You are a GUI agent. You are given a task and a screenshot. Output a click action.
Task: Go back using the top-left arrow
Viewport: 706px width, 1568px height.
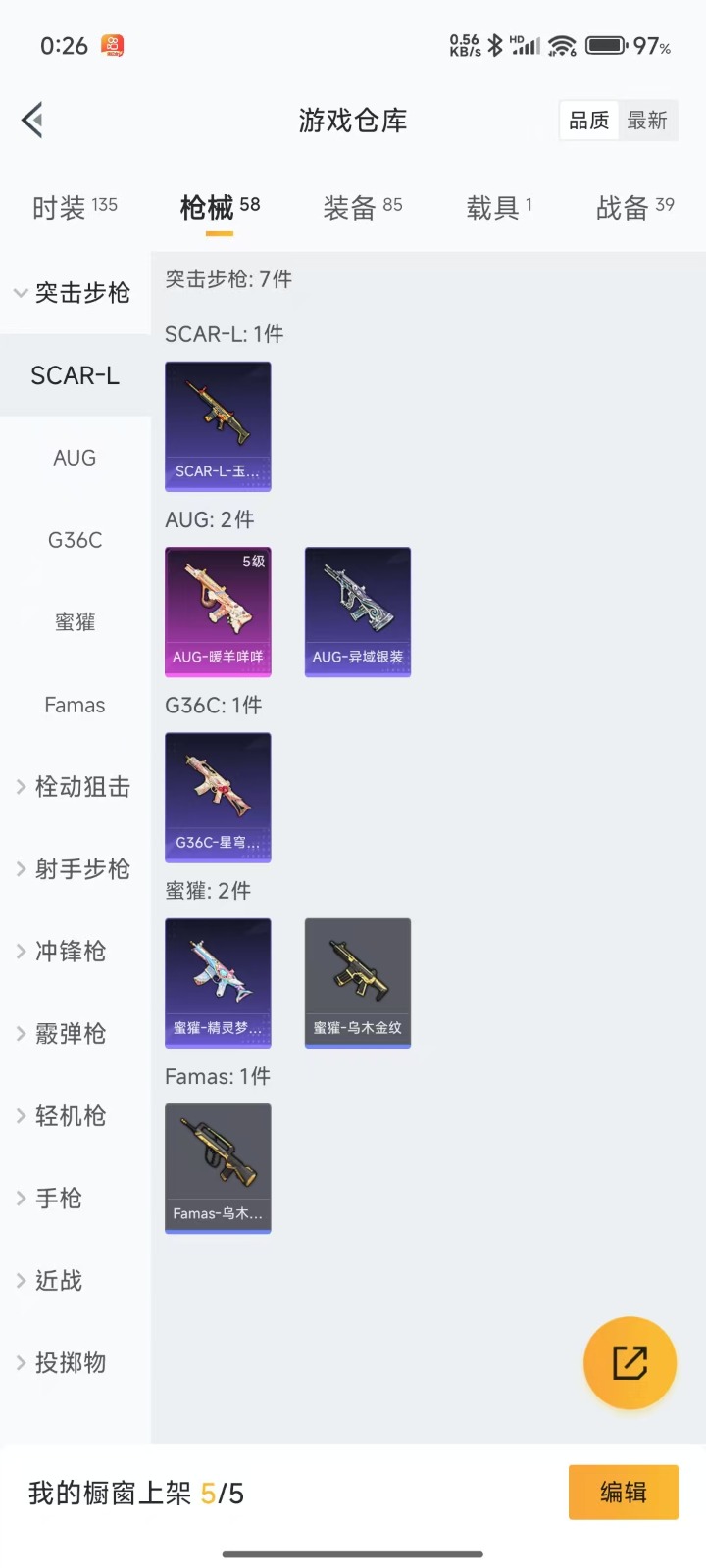[32, 121]
